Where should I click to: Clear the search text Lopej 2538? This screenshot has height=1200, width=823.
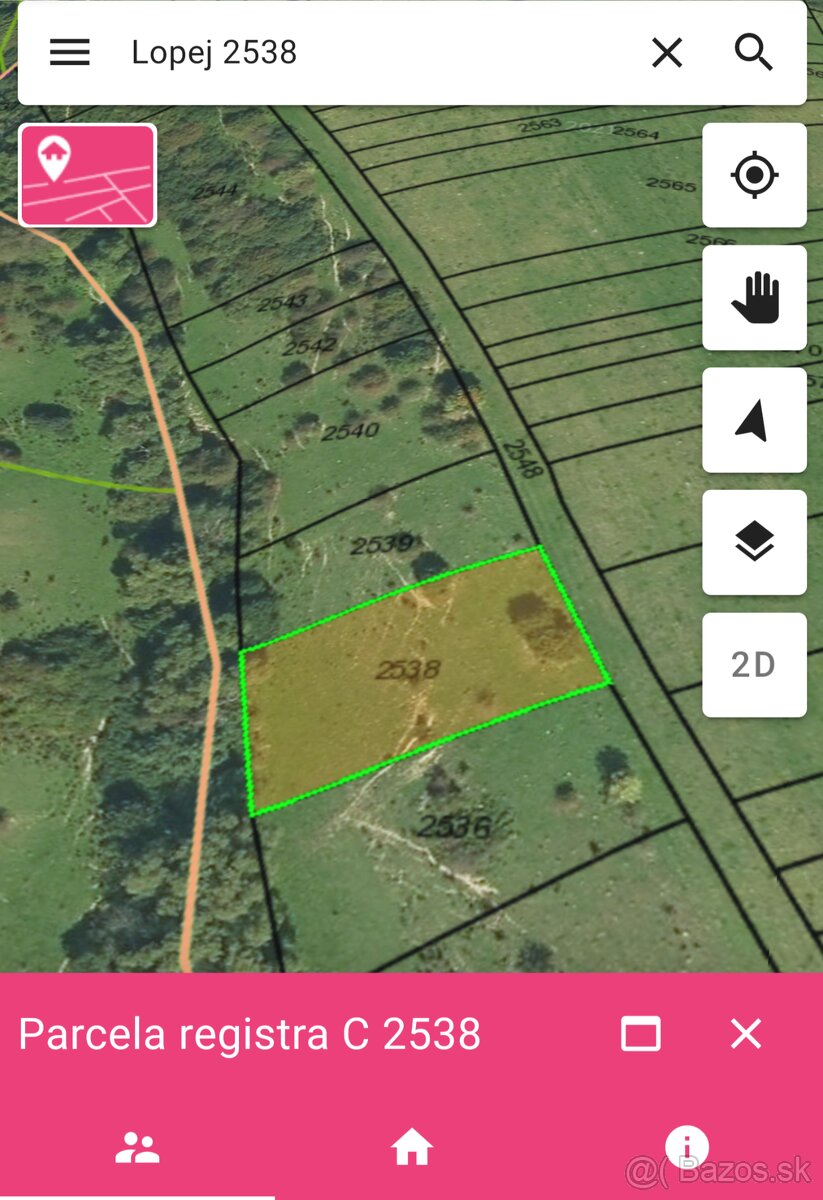[667, 53]
